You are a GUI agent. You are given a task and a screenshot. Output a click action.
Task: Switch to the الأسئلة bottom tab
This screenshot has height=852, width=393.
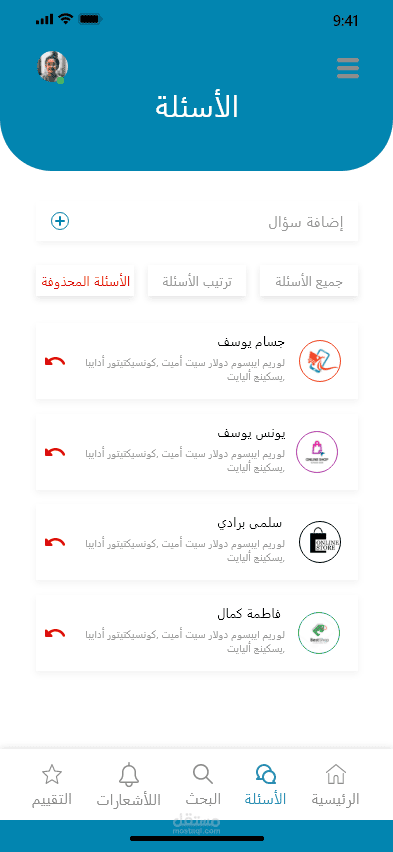[x=265, y=785]
